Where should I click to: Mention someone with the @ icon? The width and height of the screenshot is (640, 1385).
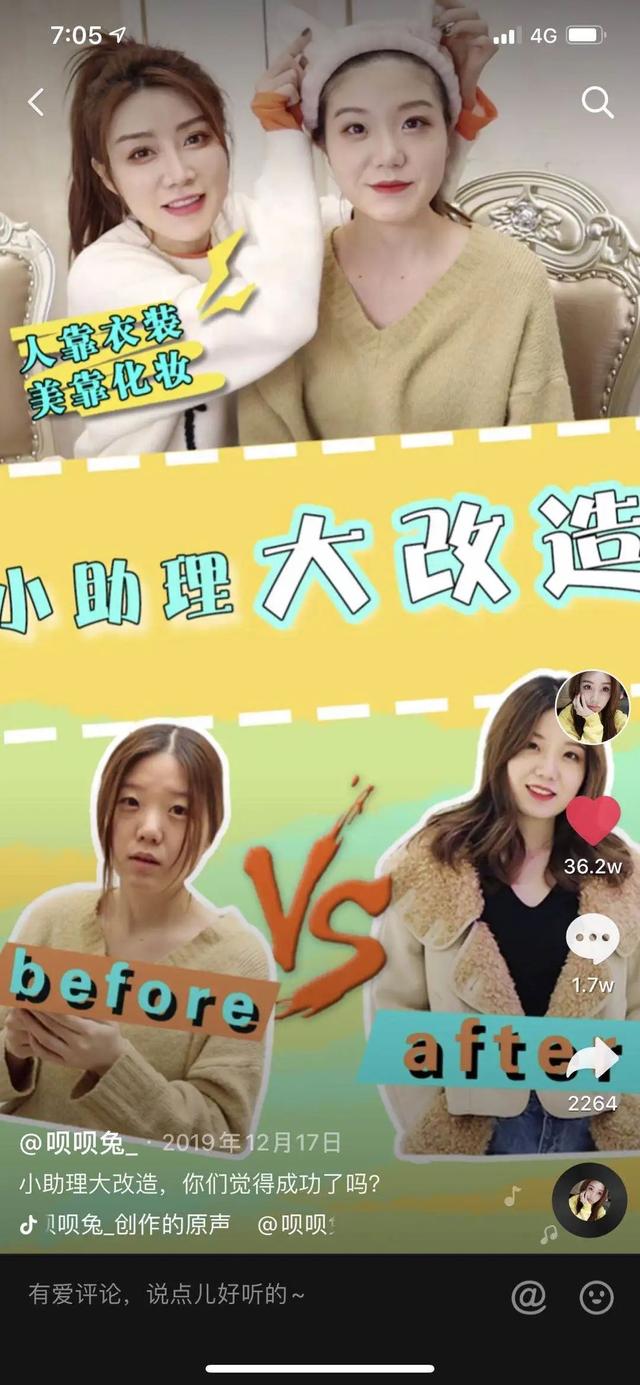529,1297
